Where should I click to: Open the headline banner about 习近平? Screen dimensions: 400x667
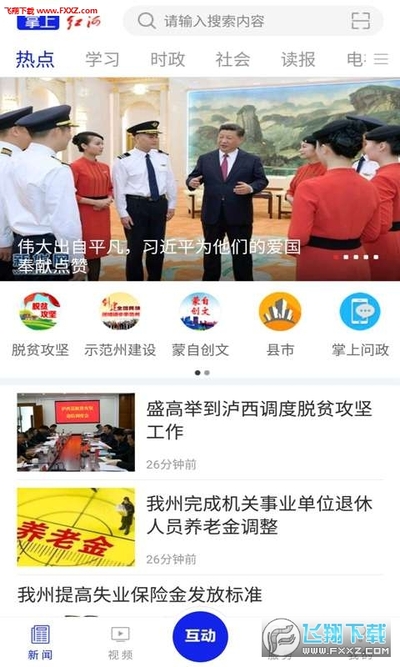(200, 179)
